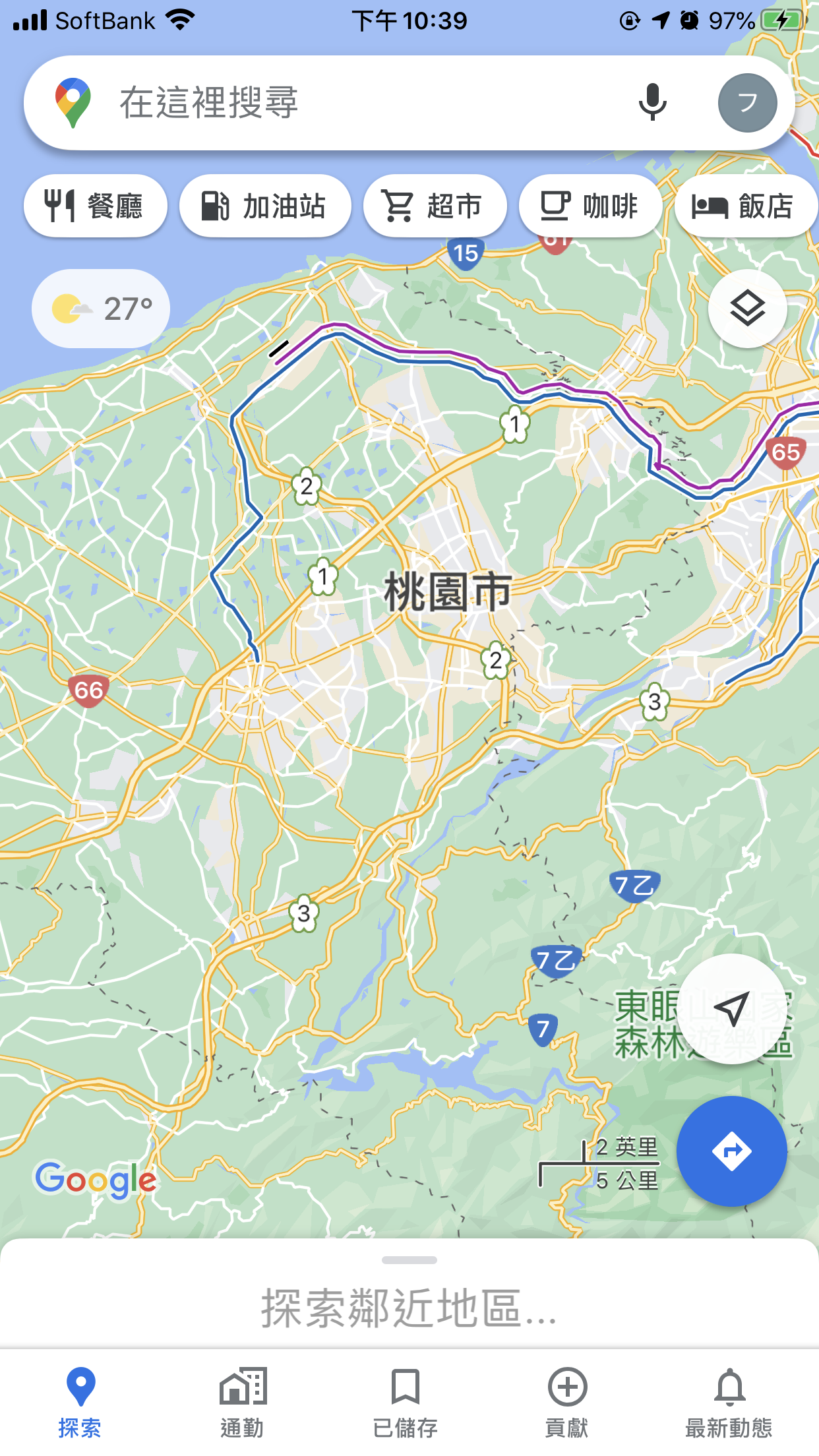Screen dimensions: 819x1456
Task: Open the account profile avatar
Action: [x=747, y=103]
